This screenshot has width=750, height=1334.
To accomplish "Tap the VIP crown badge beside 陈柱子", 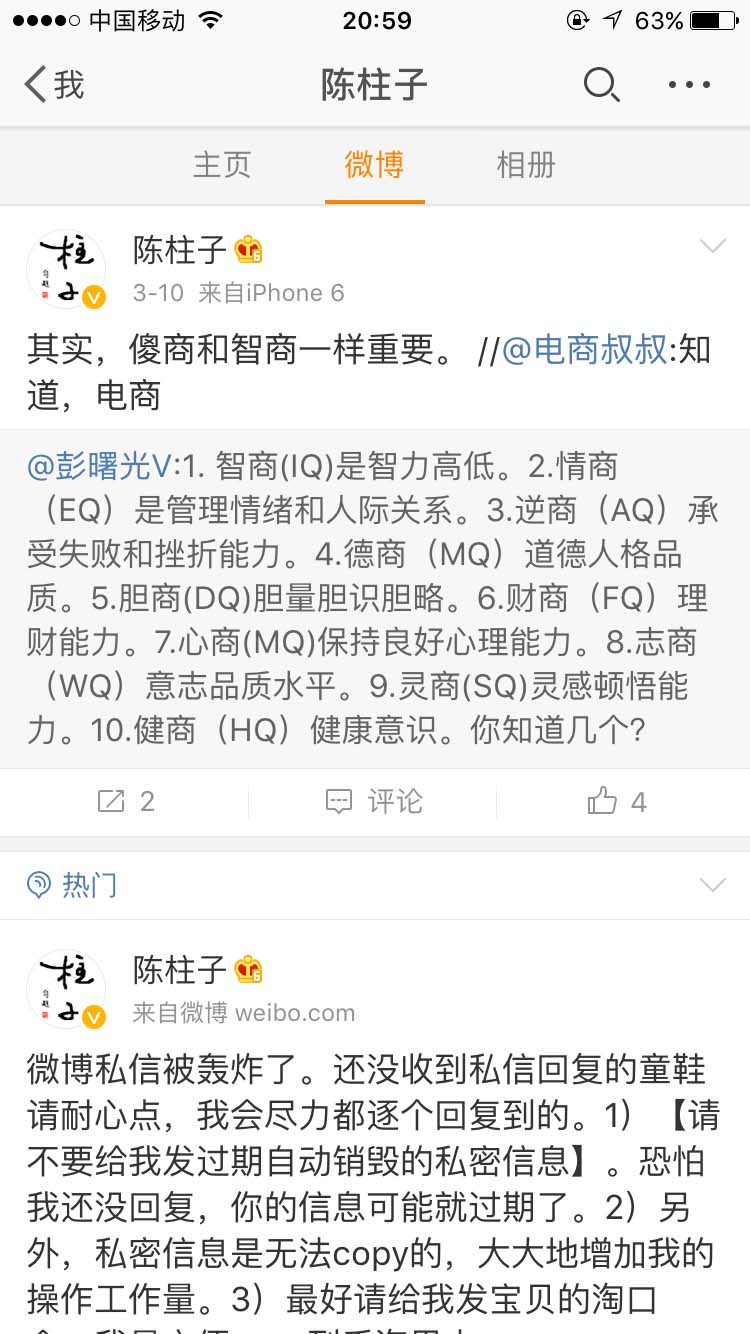I will coord(248,252).
